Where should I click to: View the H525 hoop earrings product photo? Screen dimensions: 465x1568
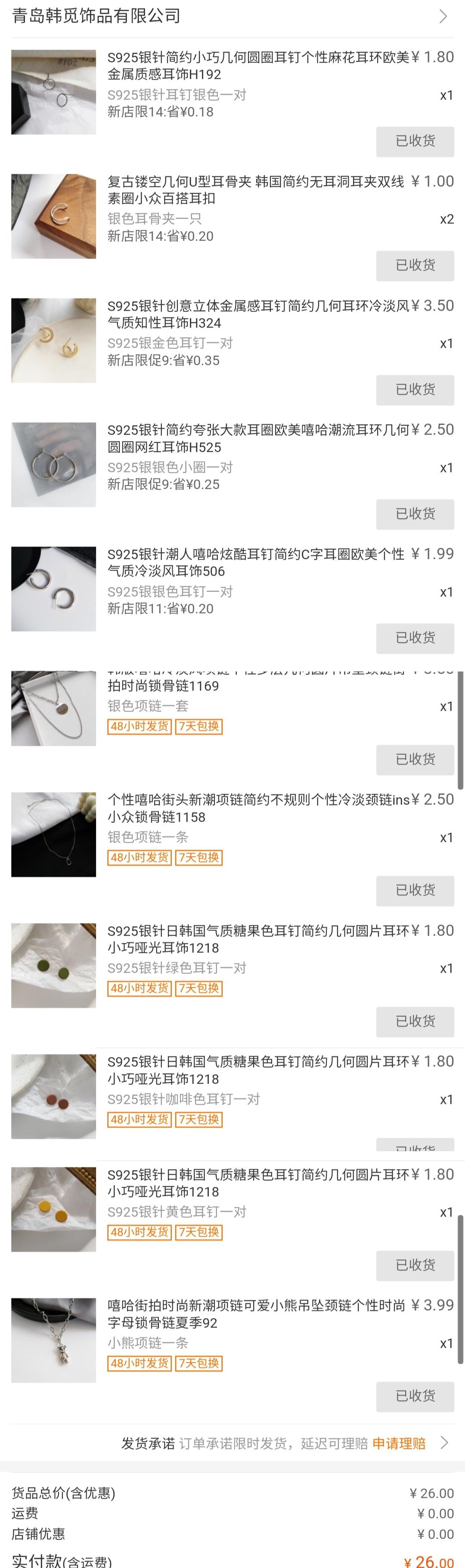pyautogui.click(x=54, y=465)
